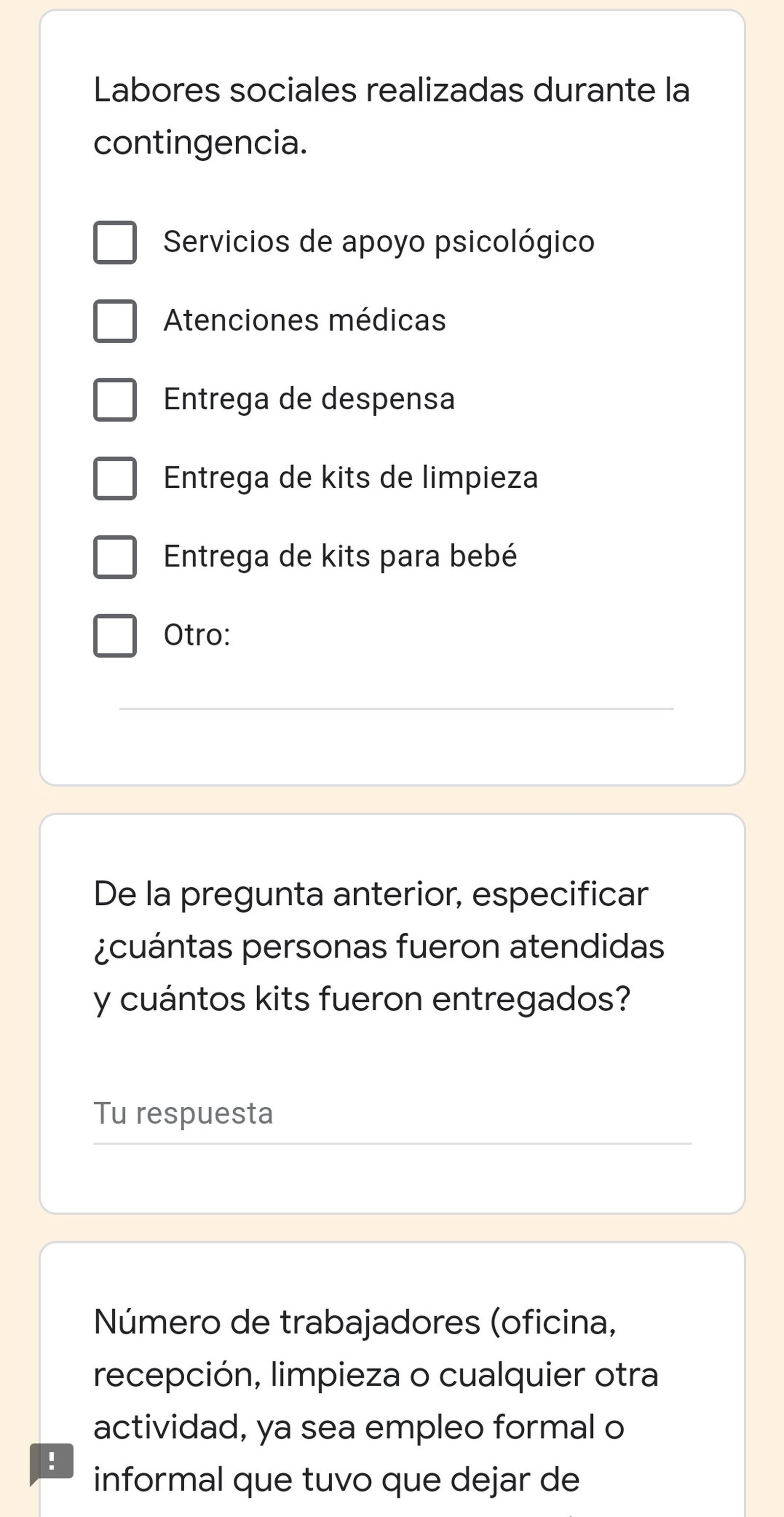This screenshot has height=1517, width=784.
Task: Click the title Labores sociales realizadas durante la contingencia
Action: [392, 115]
